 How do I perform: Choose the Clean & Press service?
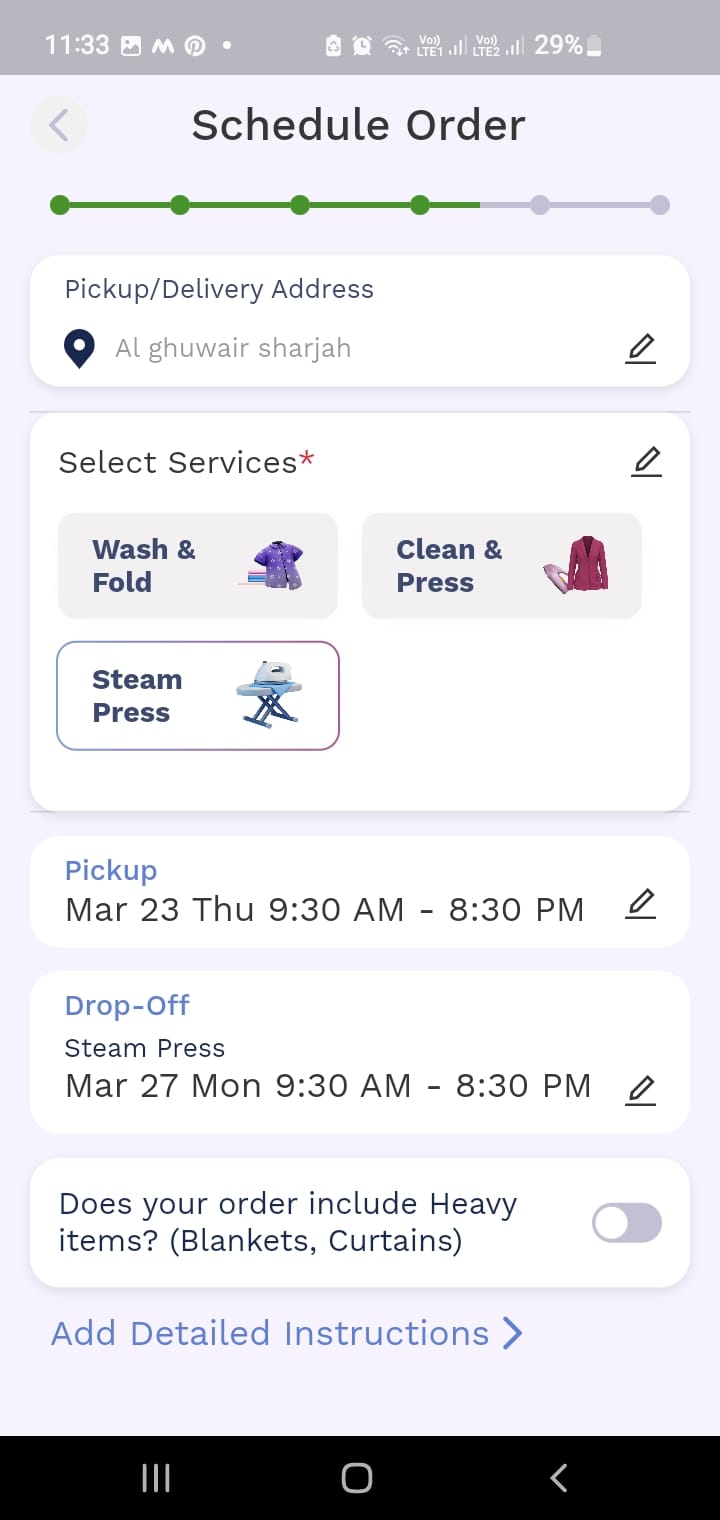(501, 566)
